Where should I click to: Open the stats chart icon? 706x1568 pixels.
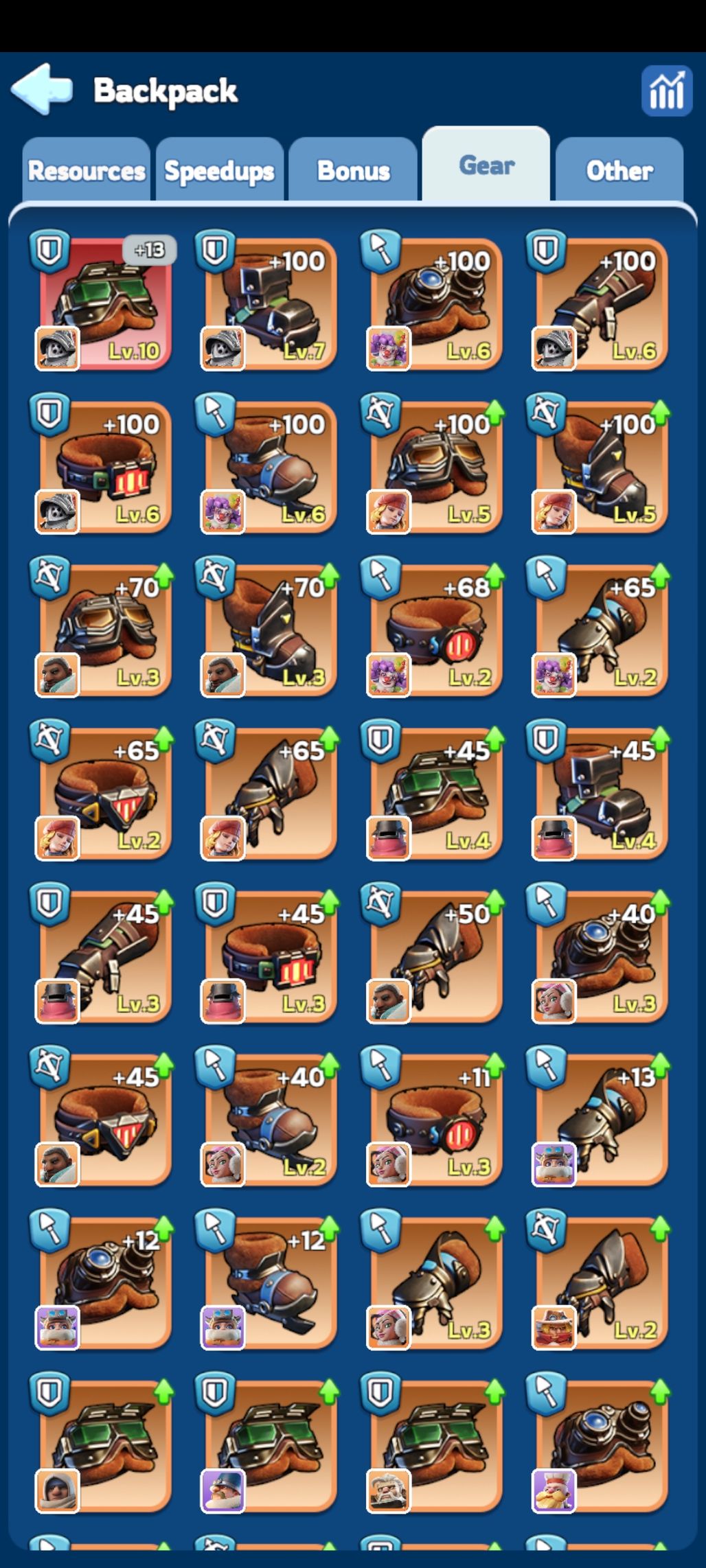click(x=666, y=91)
